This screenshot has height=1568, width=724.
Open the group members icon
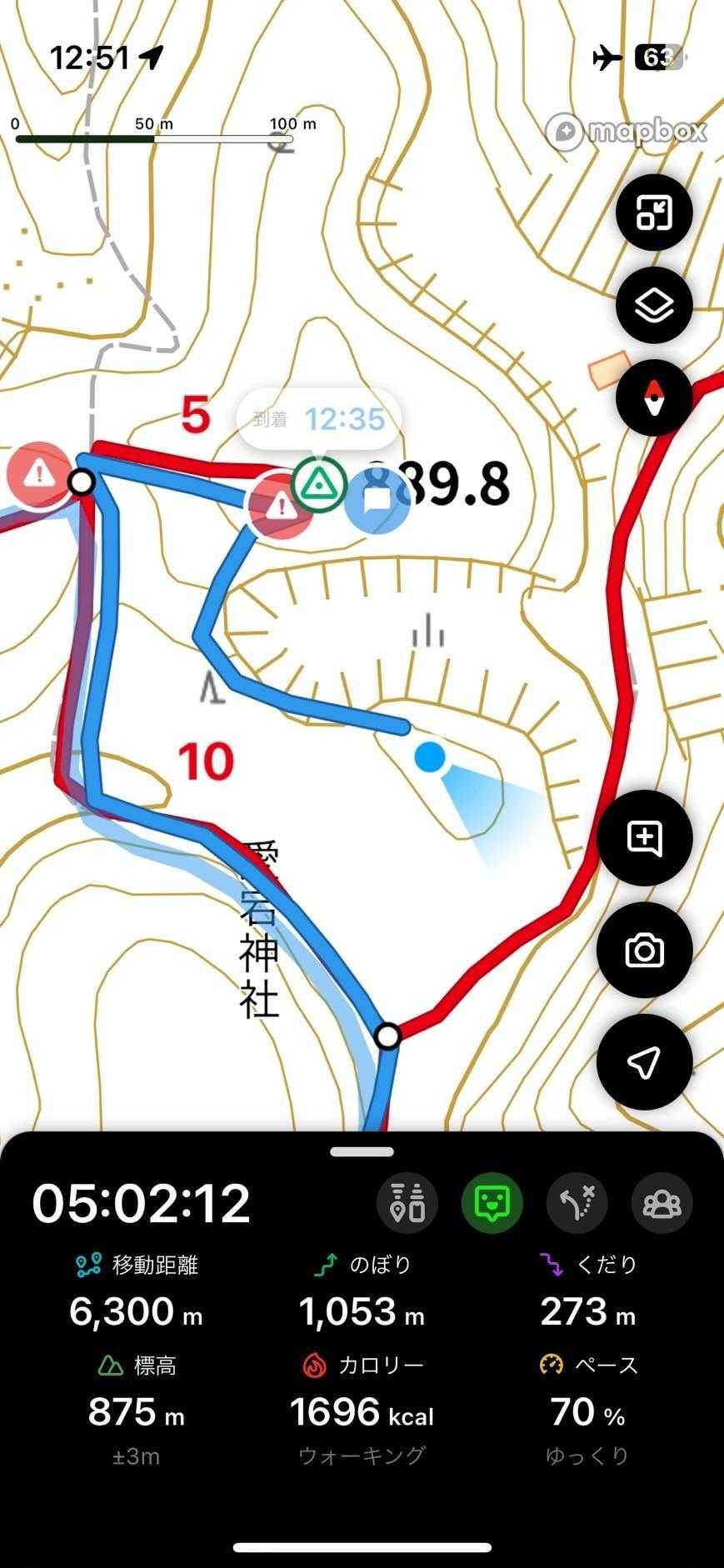point(662,1203)
